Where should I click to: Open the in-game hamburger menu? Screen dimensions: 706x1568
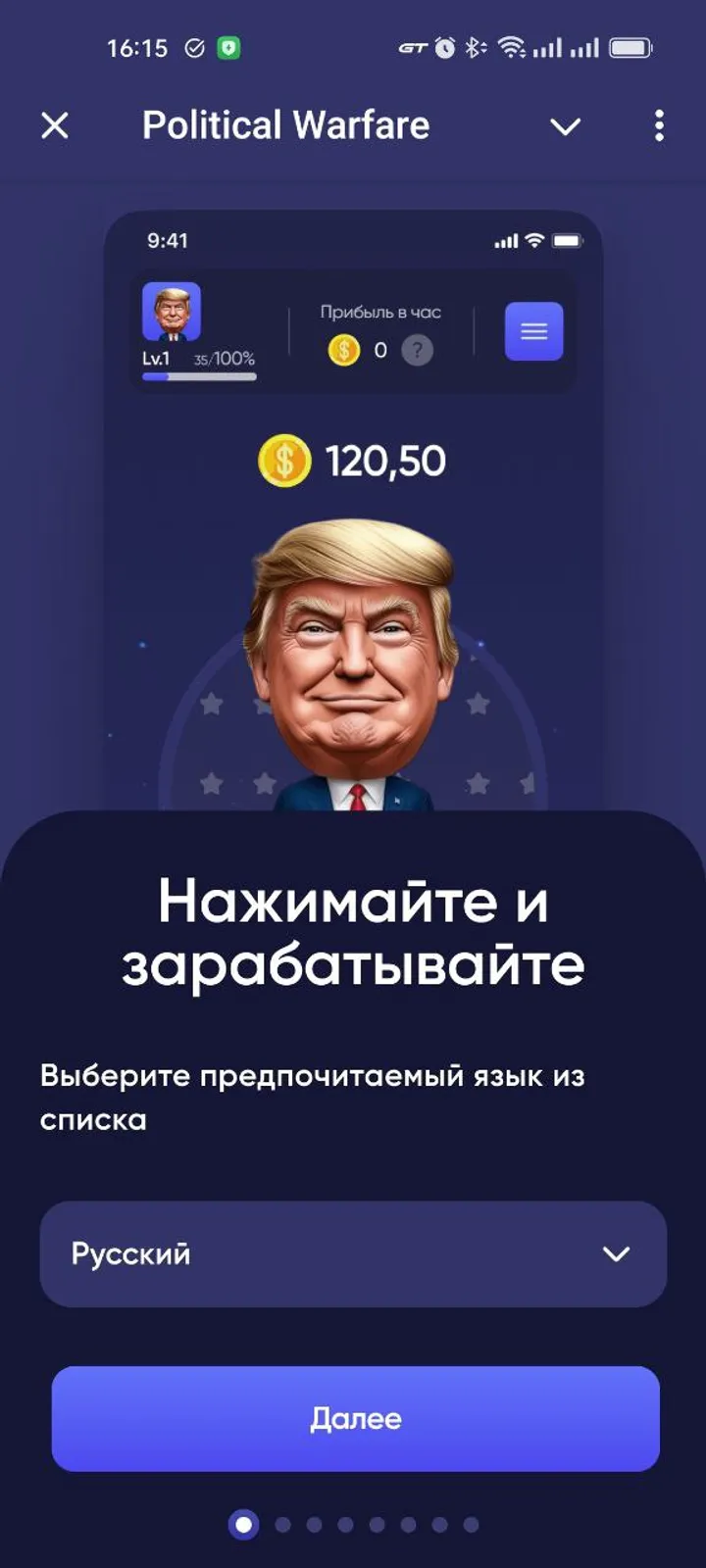(x=533, y=331)
